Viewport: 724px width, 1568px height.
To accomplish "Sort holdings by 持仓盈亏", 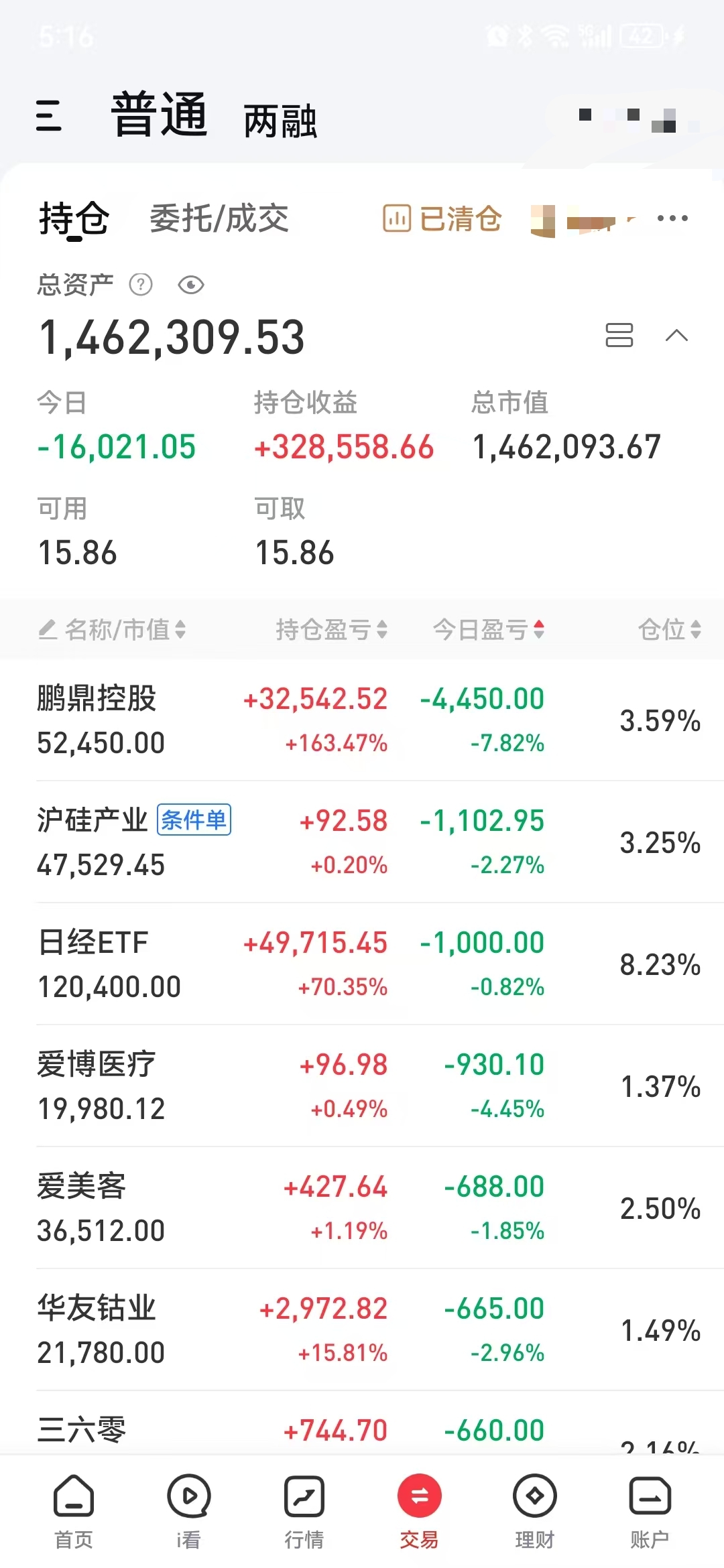I will click(x=331, y=629).
